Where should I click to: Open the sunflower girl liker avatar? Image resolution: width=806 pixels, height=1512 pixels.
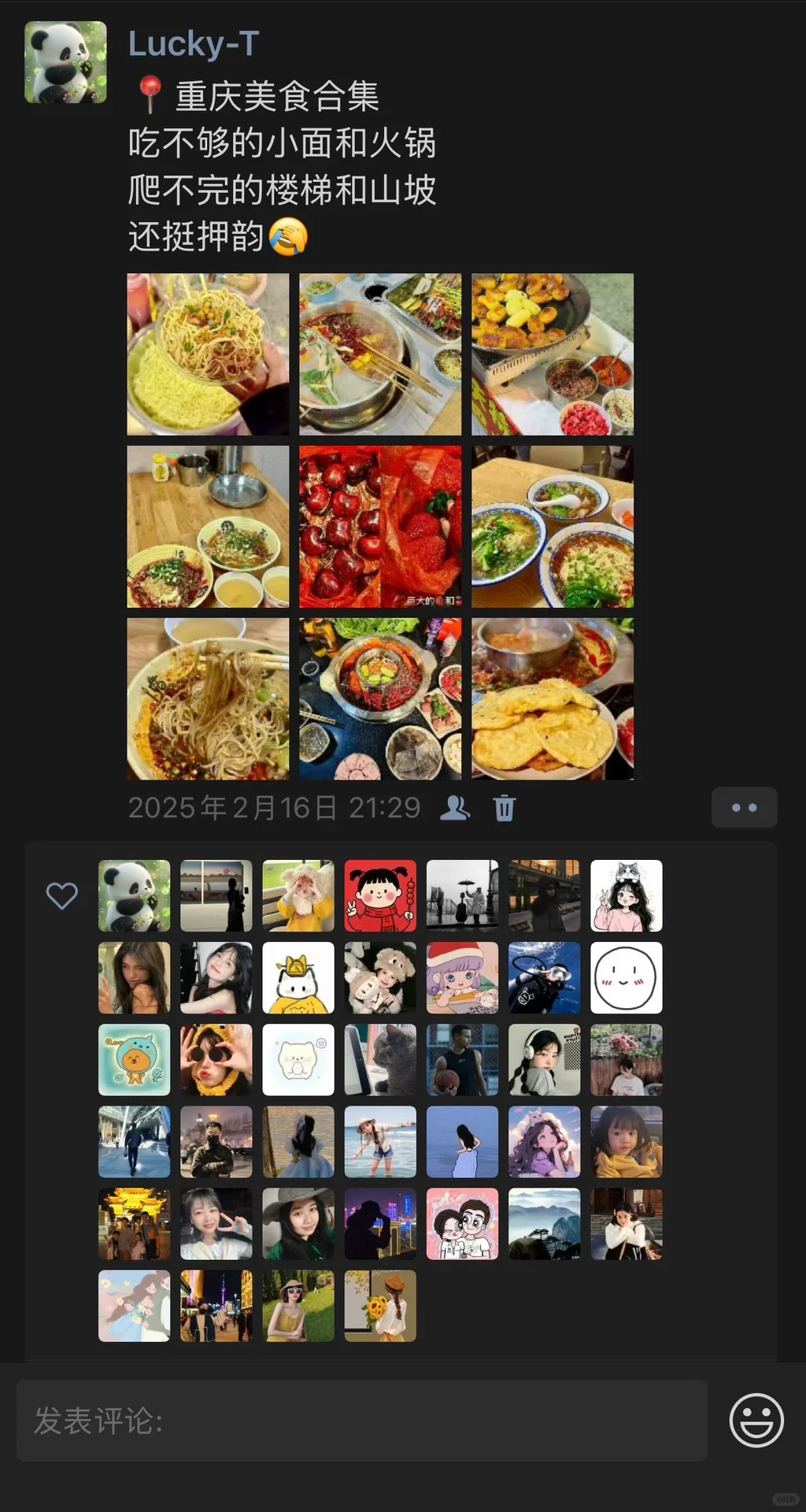[x=380, y=1306]
